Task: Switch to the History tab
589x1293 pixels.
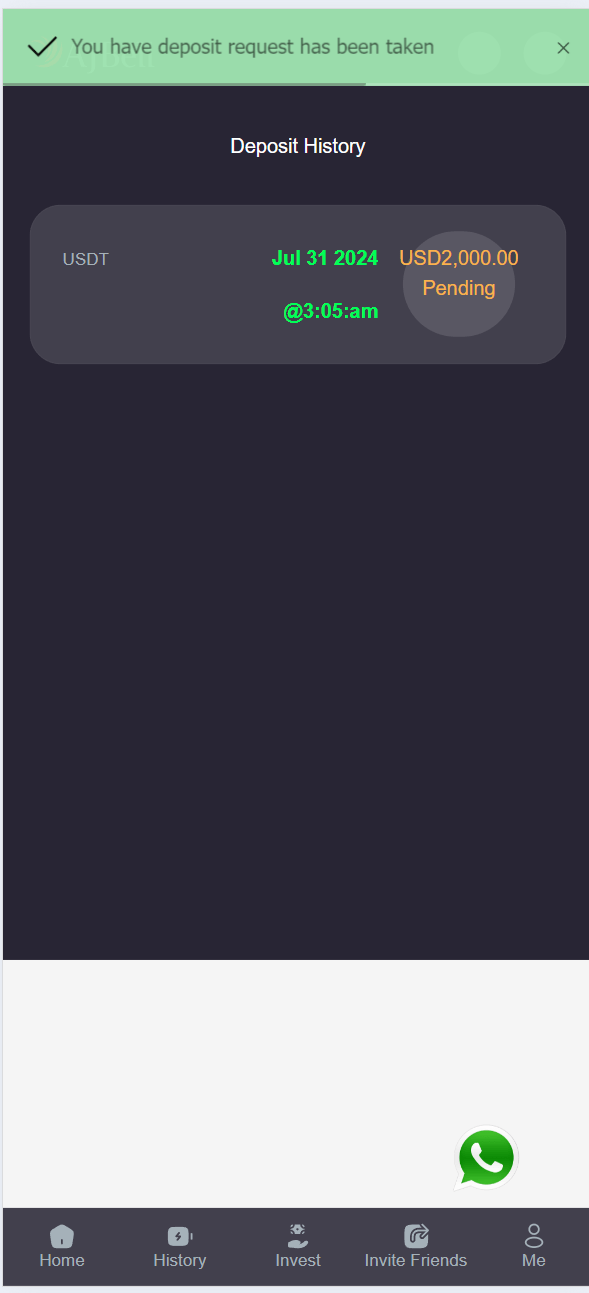Action: (x=180, y=1247)
